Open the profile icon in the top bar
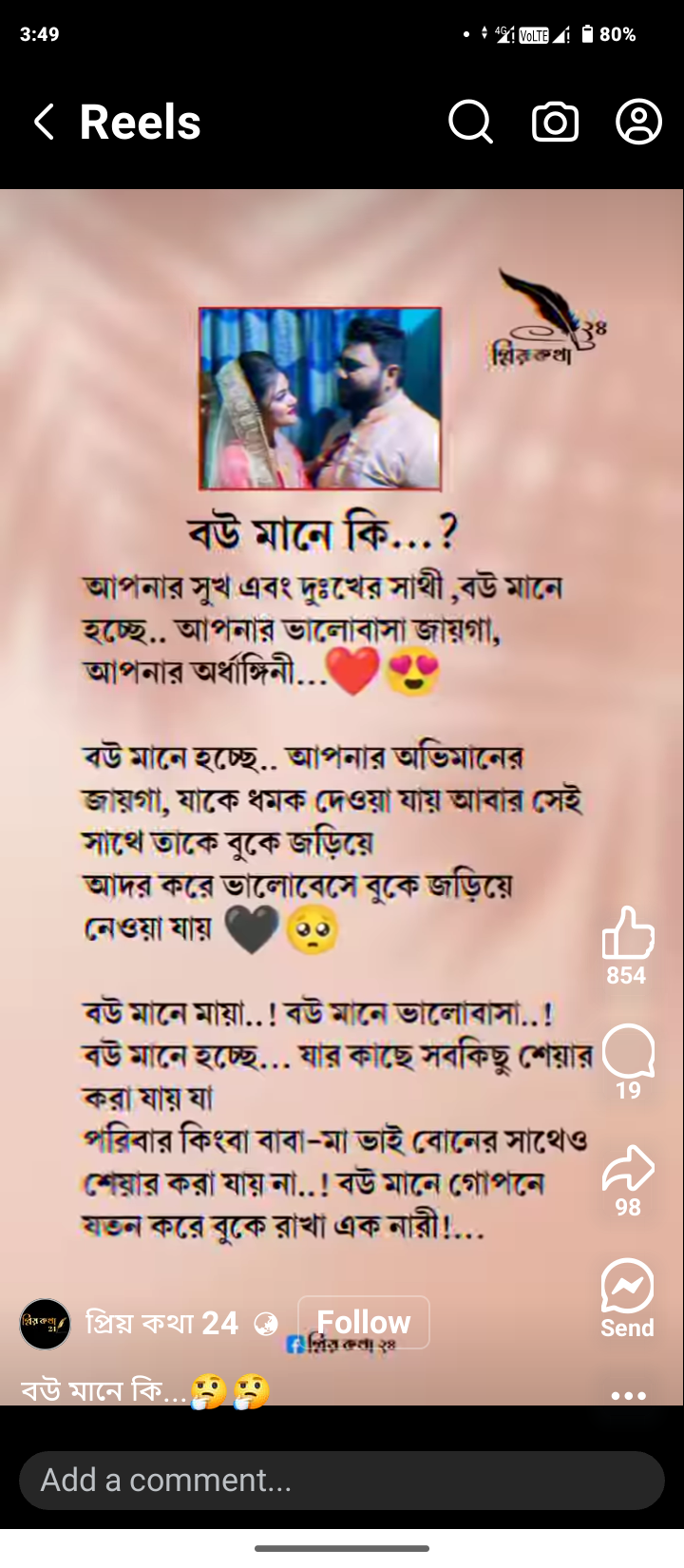The height and width of the screenshot is (1568, 684). pos(638,123)
